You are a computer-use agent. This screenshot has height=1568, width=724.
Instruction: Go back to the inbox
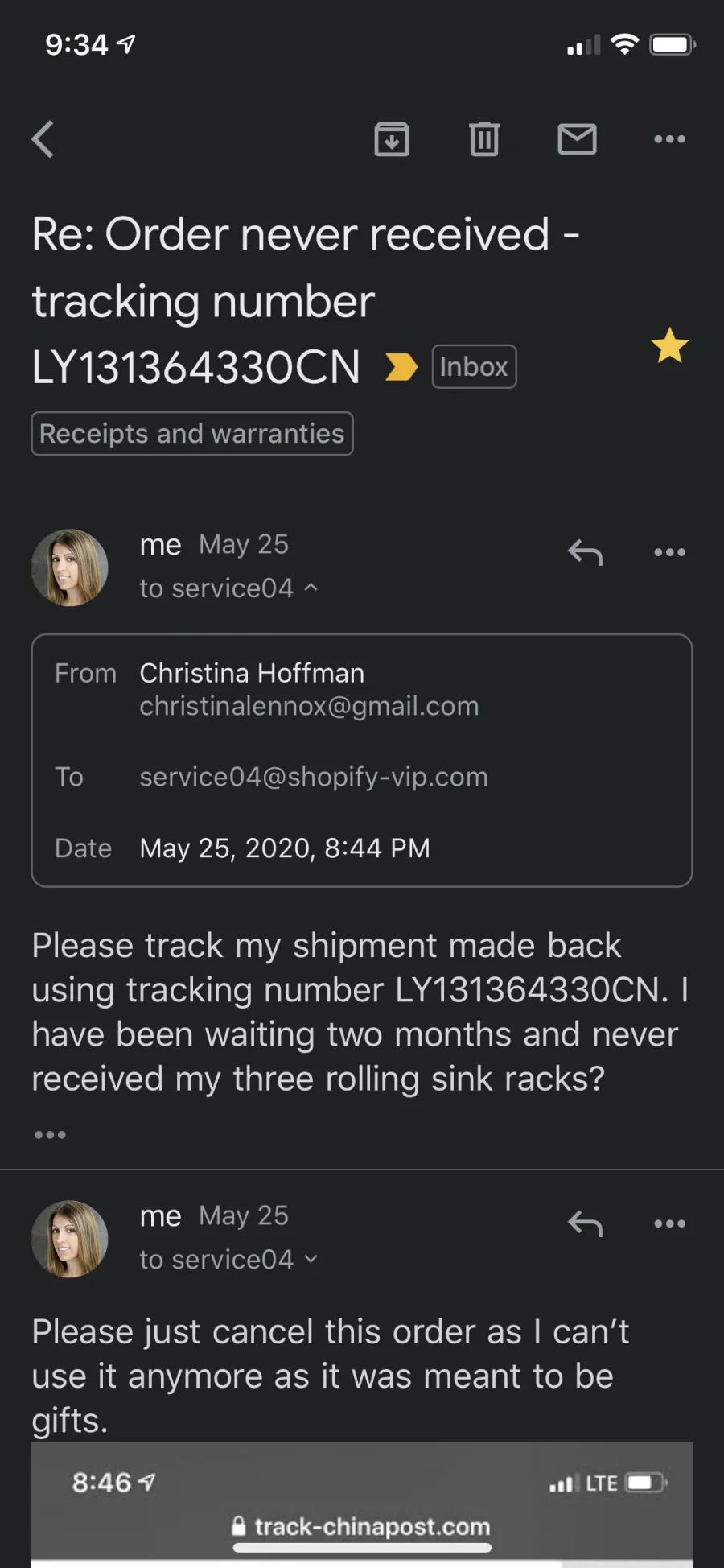(43, 139)
